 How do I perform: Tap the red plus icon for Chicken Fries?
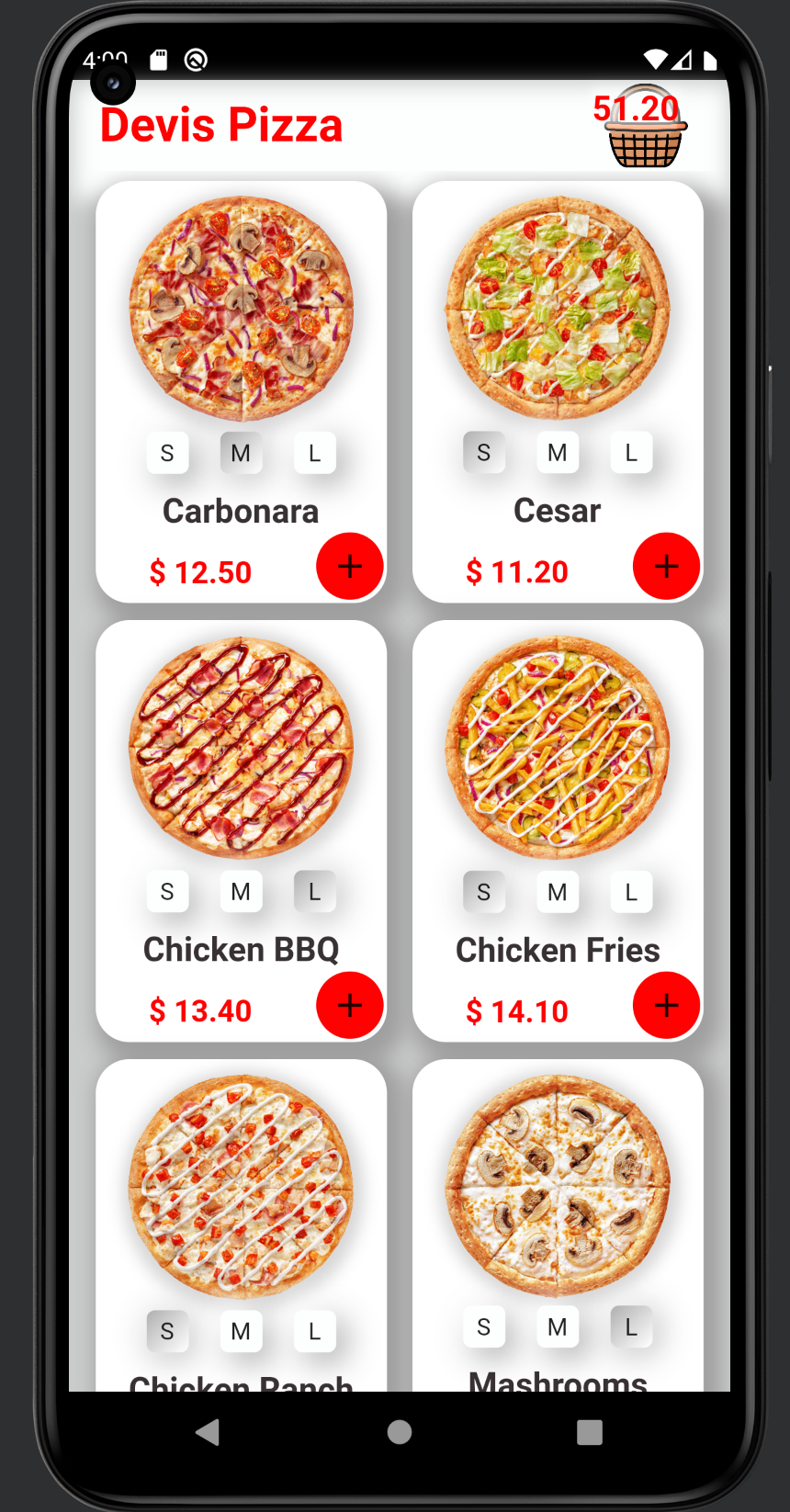click(x=666, y=1005)
